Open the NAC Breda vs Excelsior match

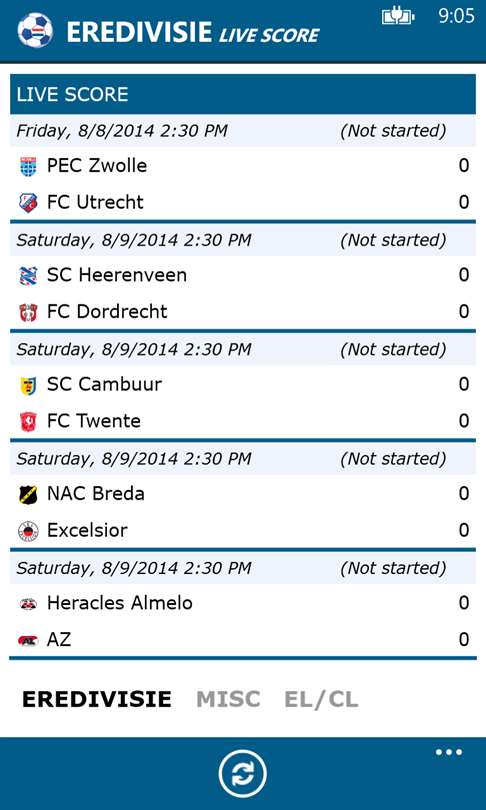(243, 498)
